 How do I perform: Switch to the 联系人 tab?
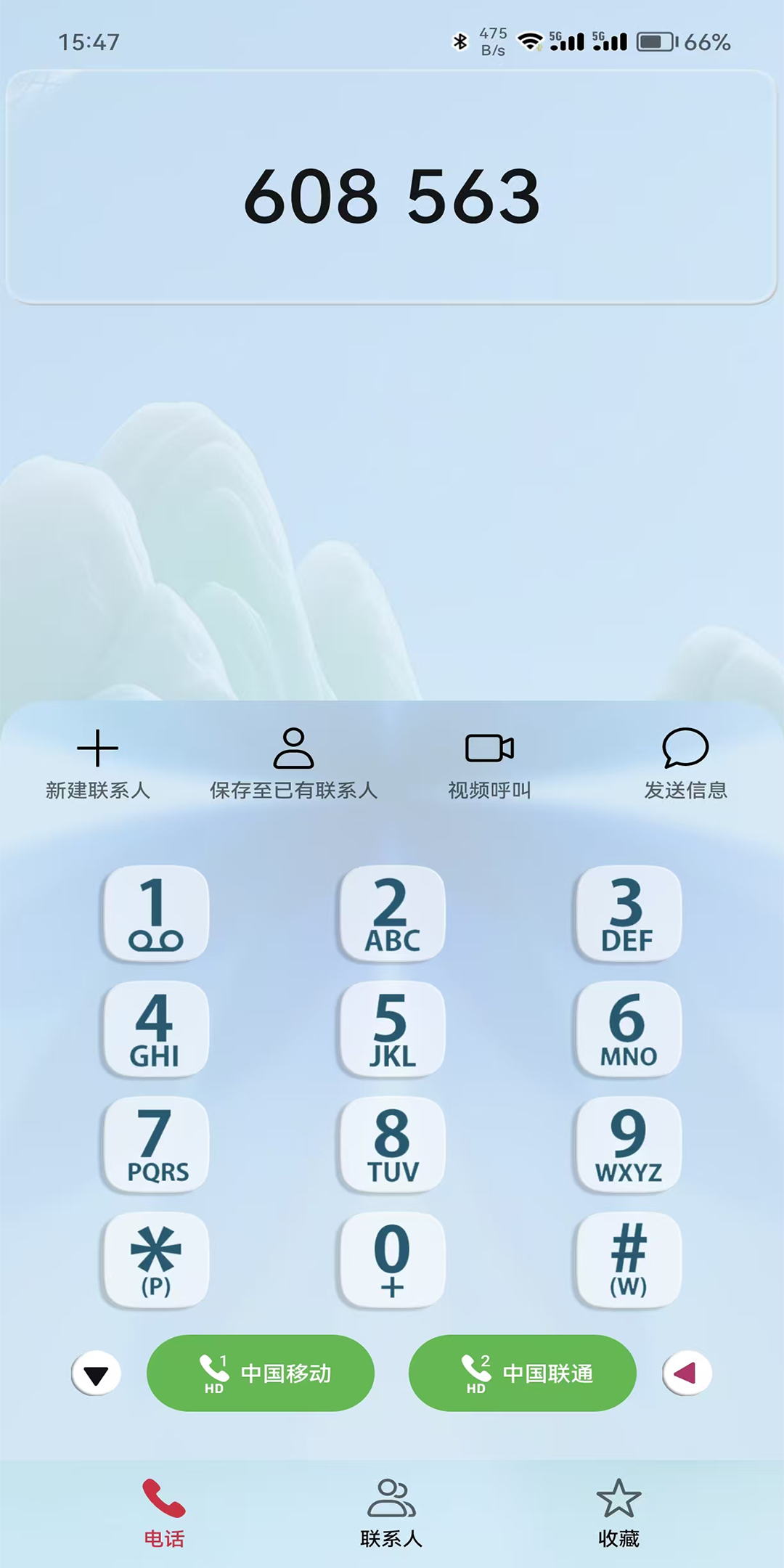(x=392, y=1514)
